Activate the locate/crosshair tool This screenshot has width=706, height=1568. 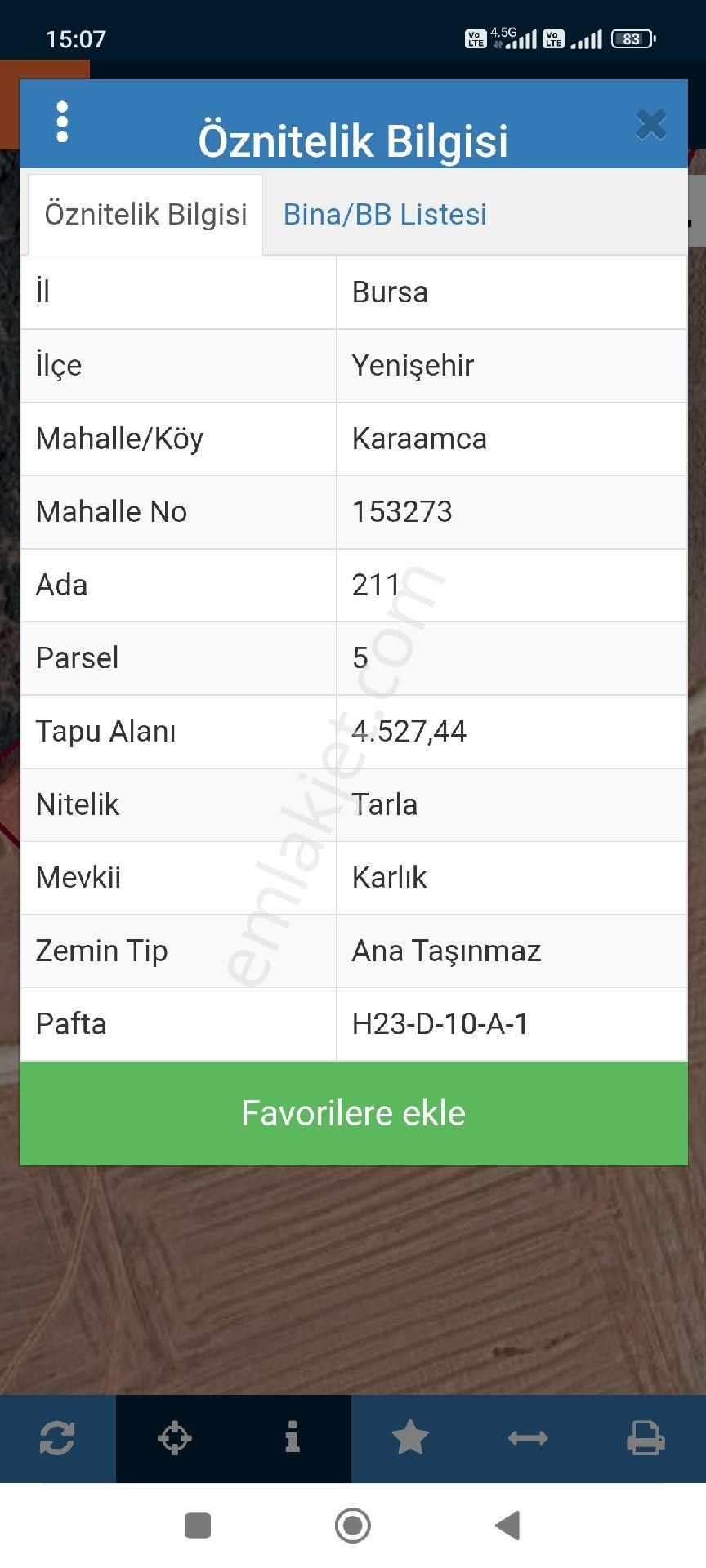(176, 1439)
